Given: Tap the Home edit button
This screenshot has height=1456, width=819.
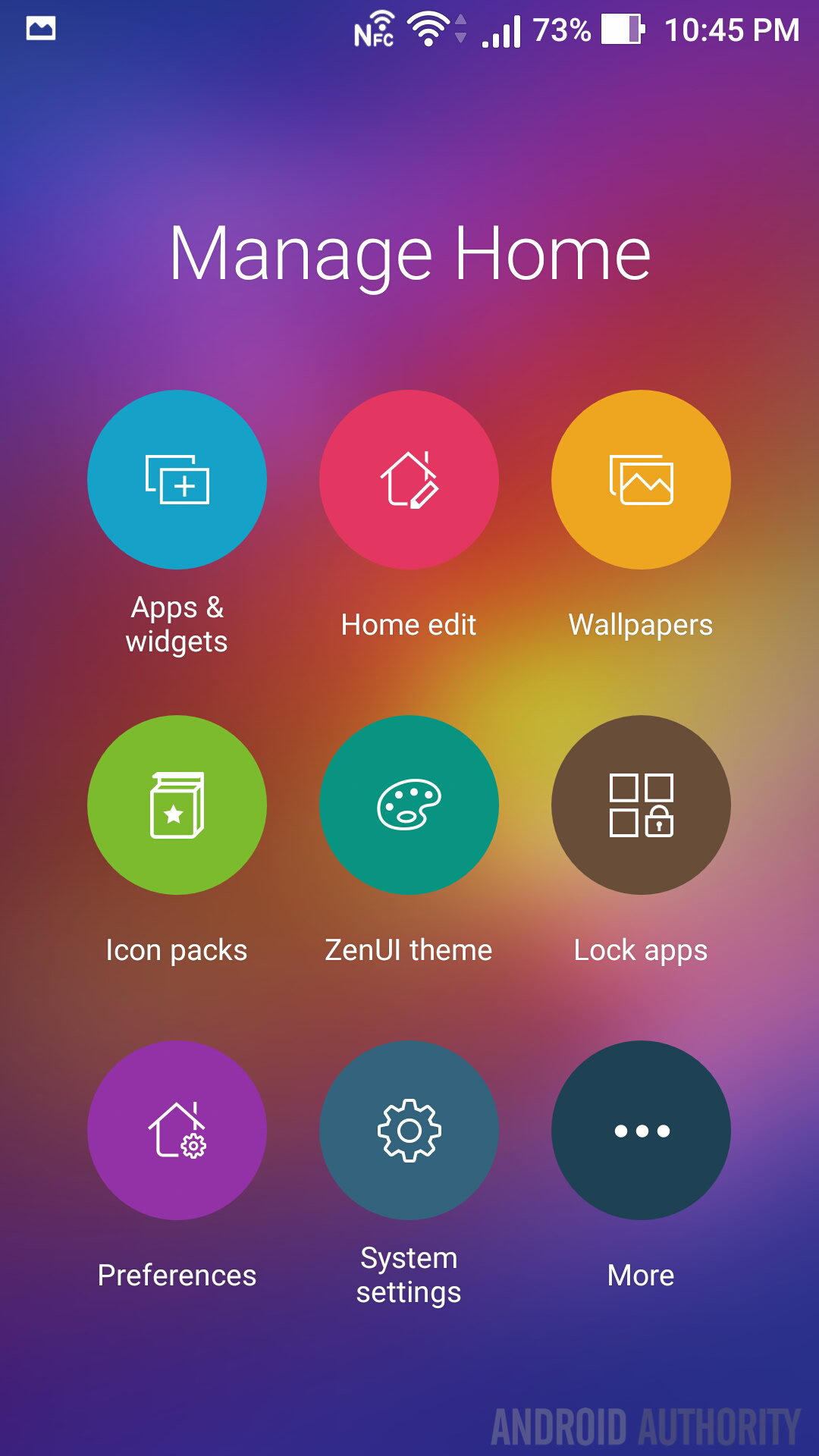Looking at the screenshot, I should (x=409, y=479).
